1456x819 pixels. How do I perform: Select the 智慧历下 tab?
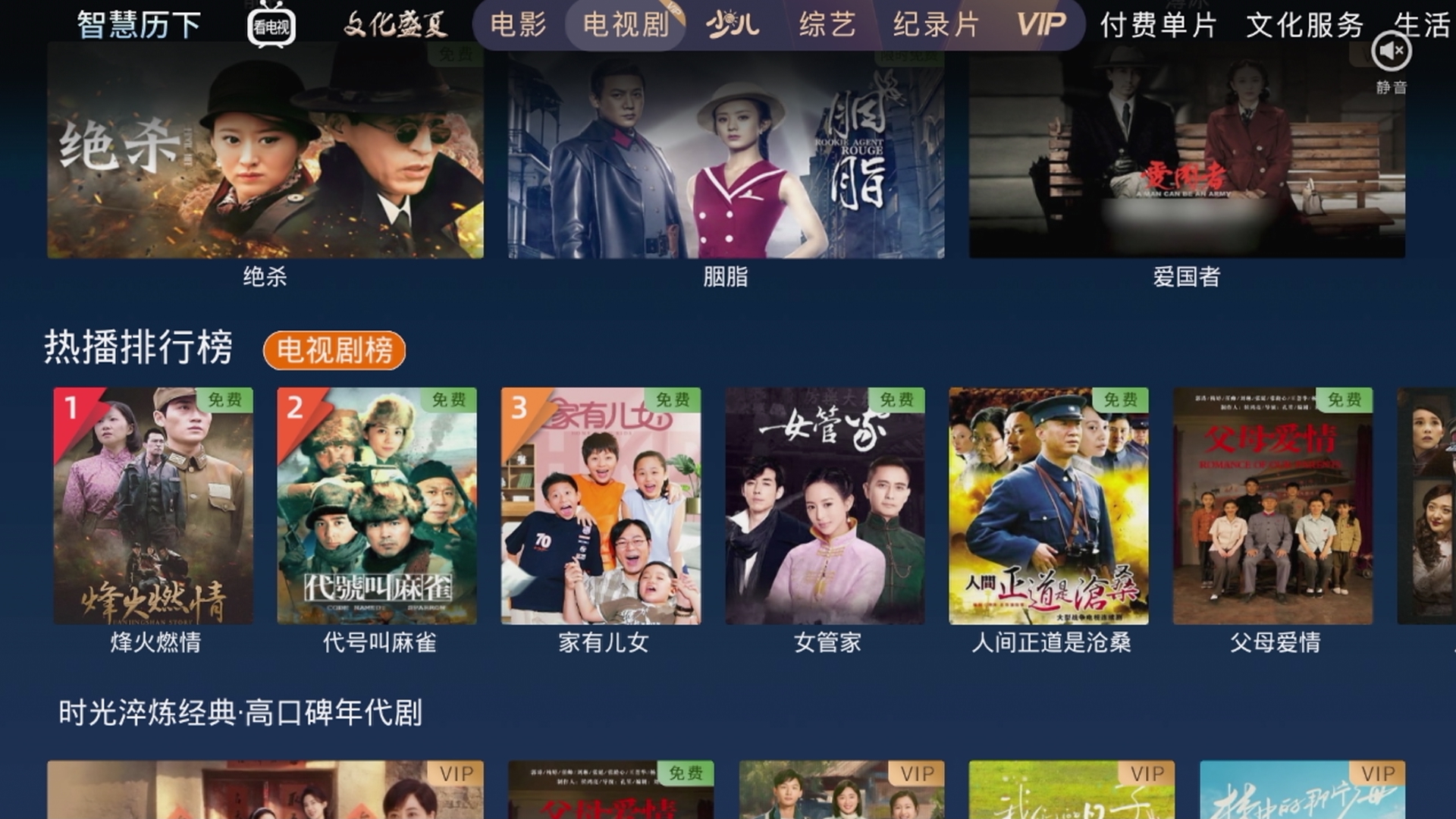tap(139, 25)
